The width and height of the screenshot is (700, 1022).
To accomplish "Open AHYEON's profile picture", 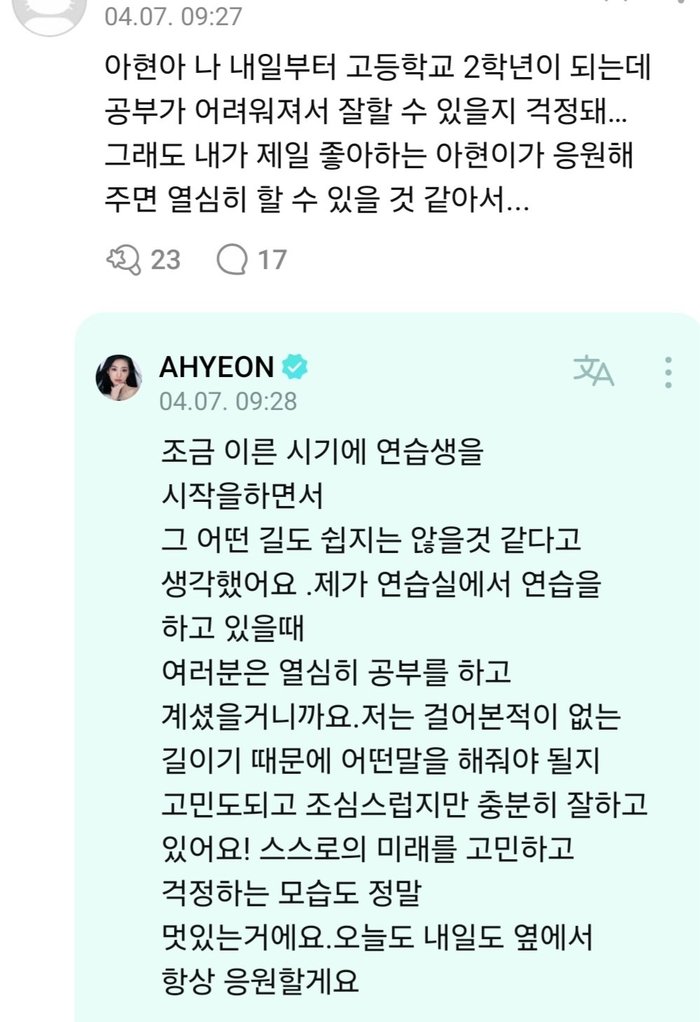I will pos(118,379).
